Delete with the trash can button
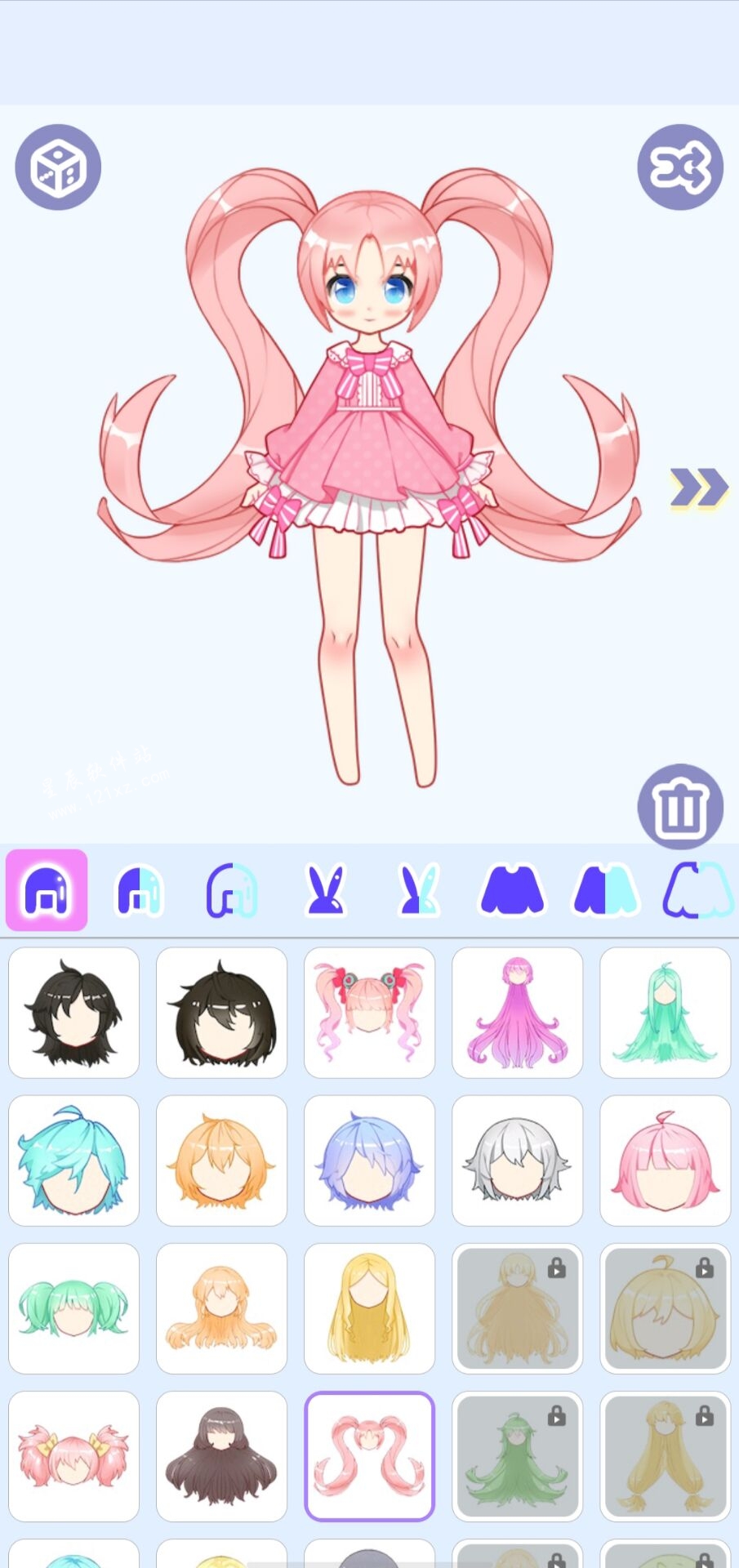Viewport: 739px width, 1568px height. point(679,806)
